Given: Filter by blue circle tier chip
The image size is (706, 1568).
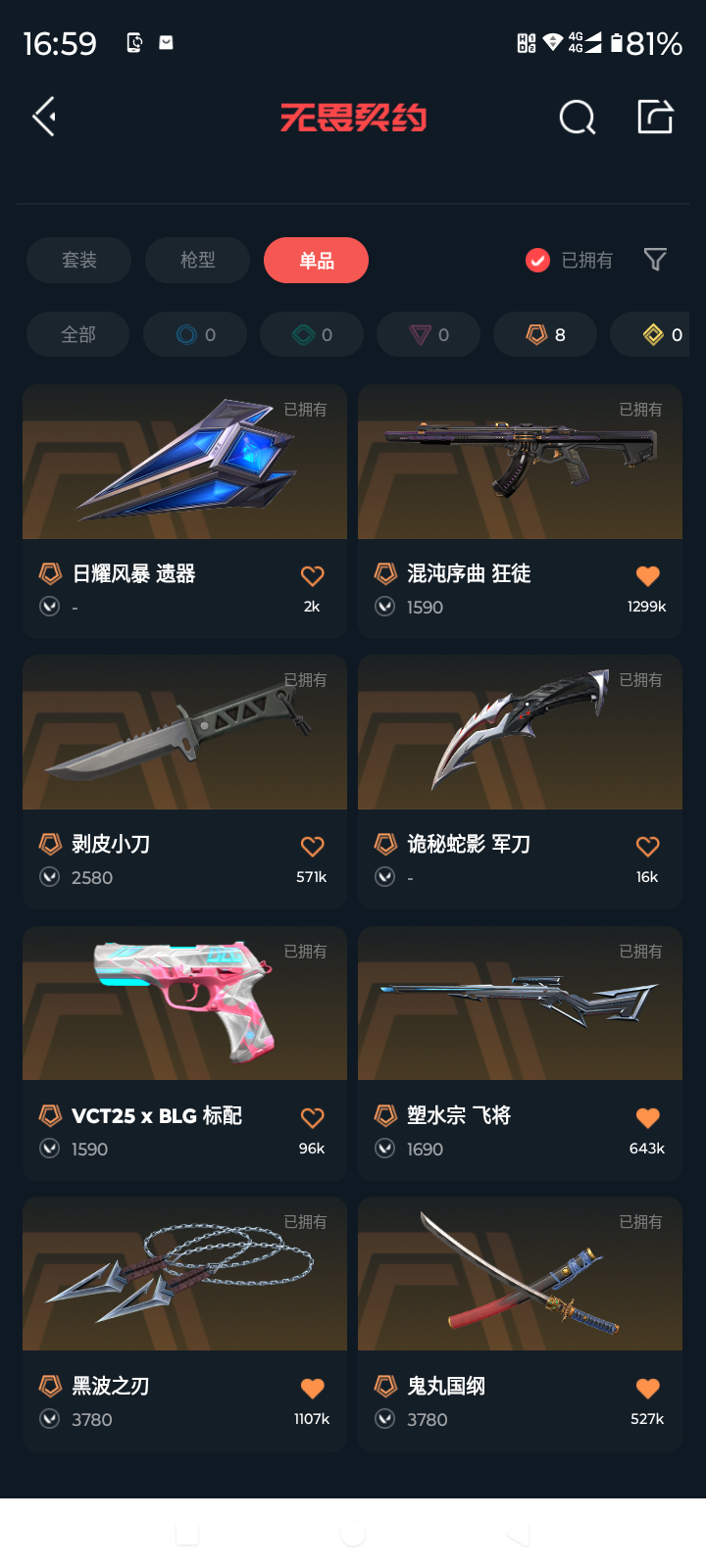Looking at the screenshot, I should (x=195, y=335).
